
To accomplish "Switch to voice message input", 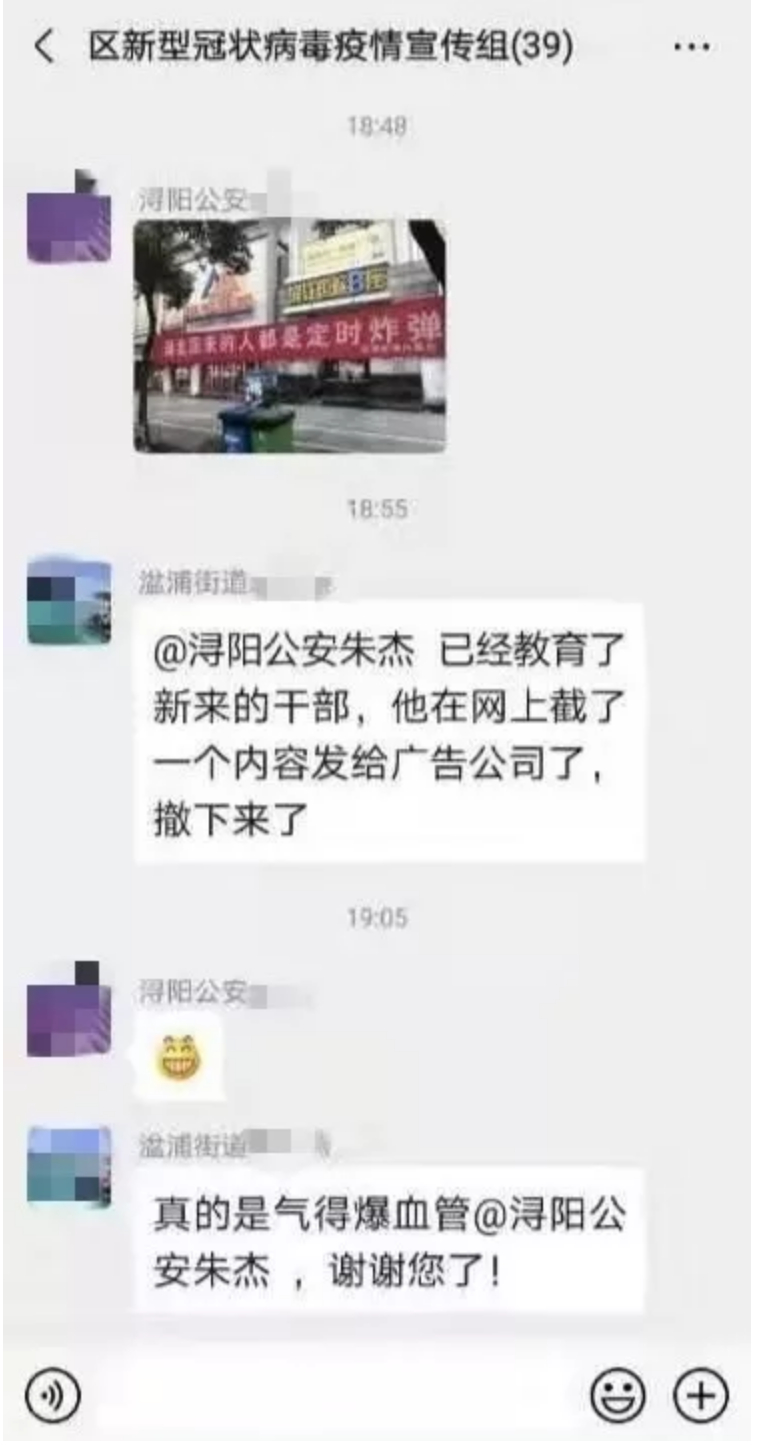I will (x=52, y=1395).
